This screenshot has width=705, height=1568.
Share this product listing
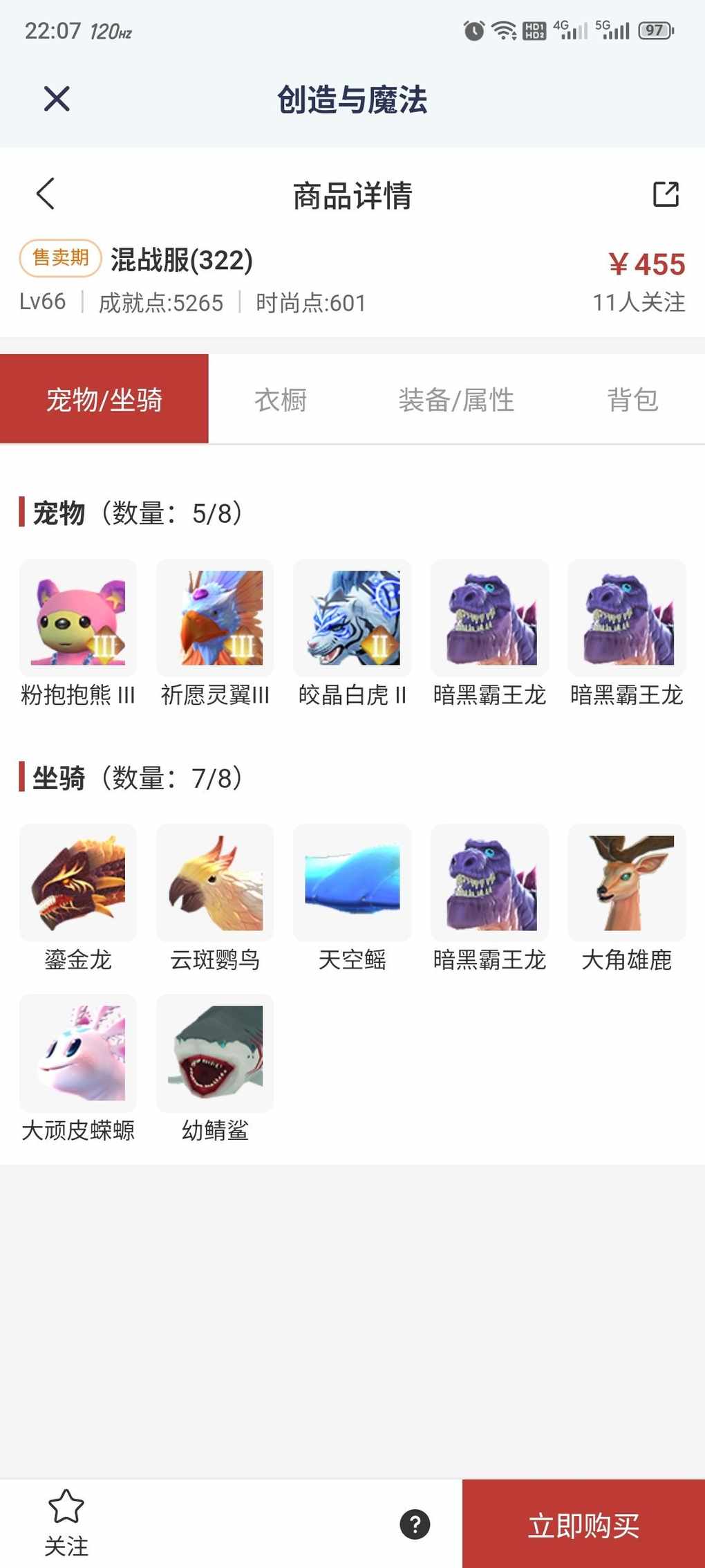(x=666, y=194)
